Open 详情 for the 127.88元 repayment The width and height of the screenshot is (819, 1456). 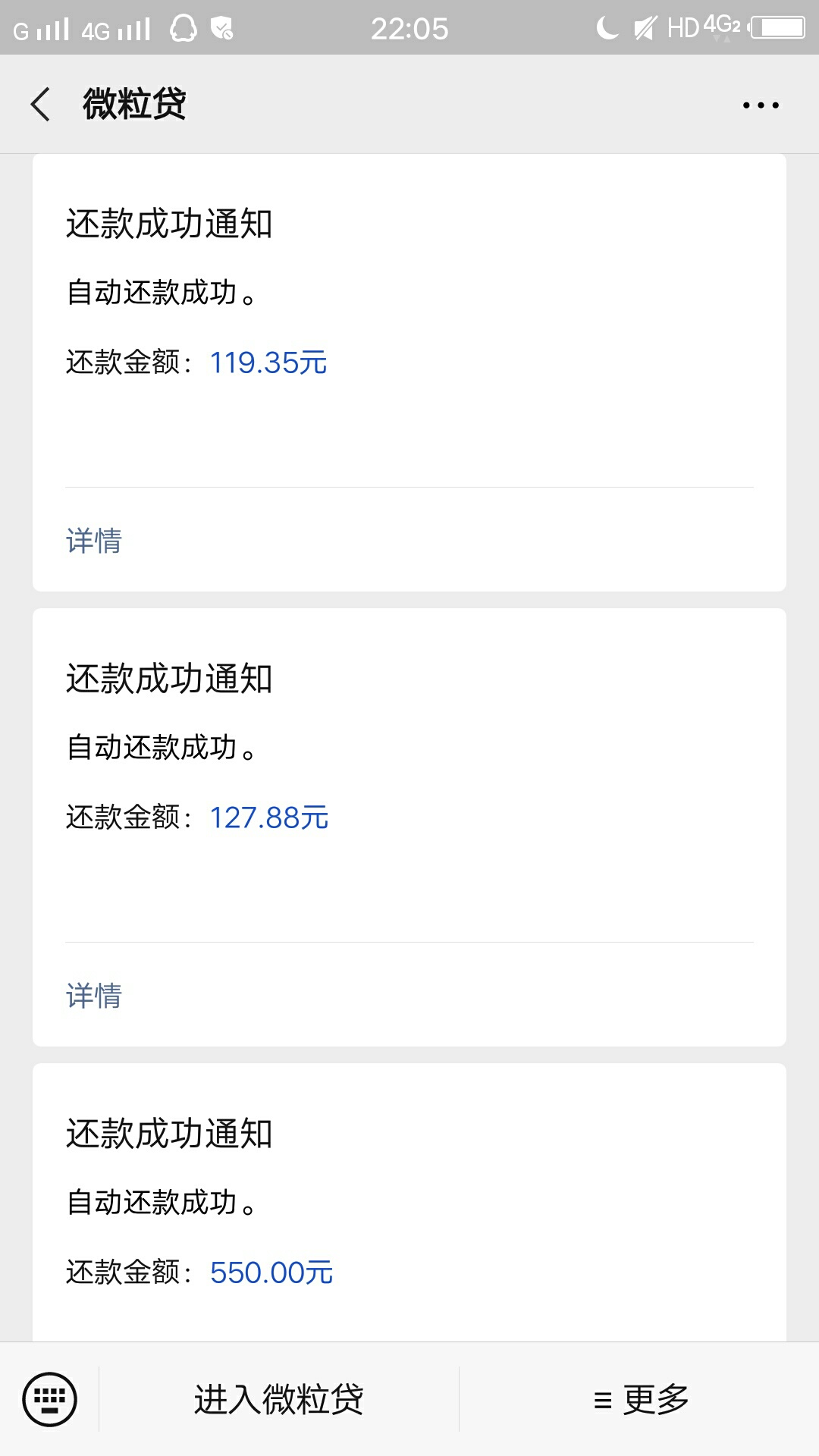click(93, 996)
